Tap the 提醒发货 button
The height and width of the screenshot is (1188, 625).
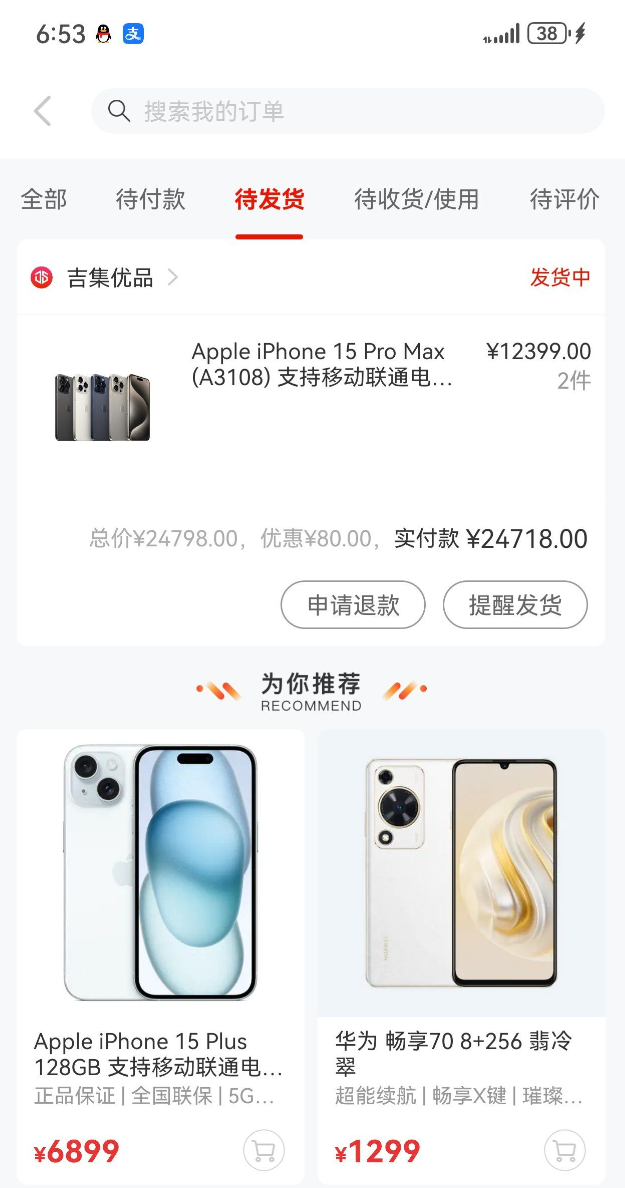tap(515, 605)
